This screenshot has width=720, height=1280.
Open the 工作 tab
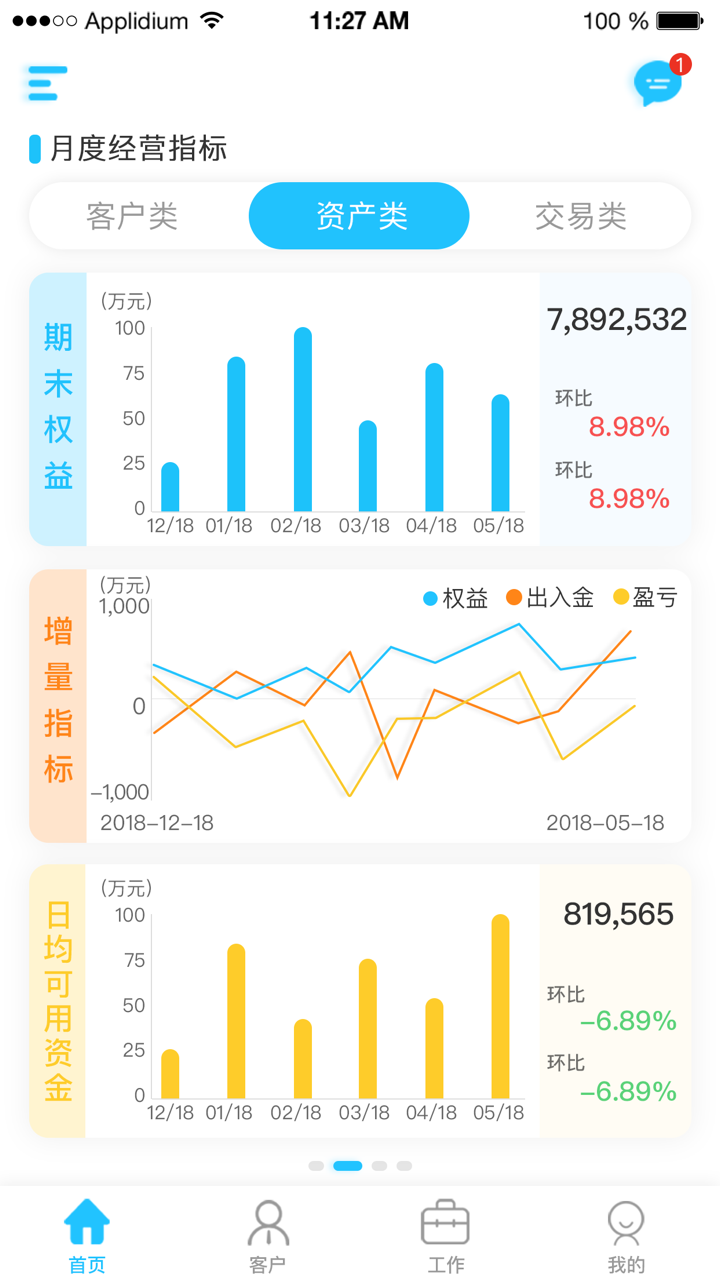[x=446, y=1235]
